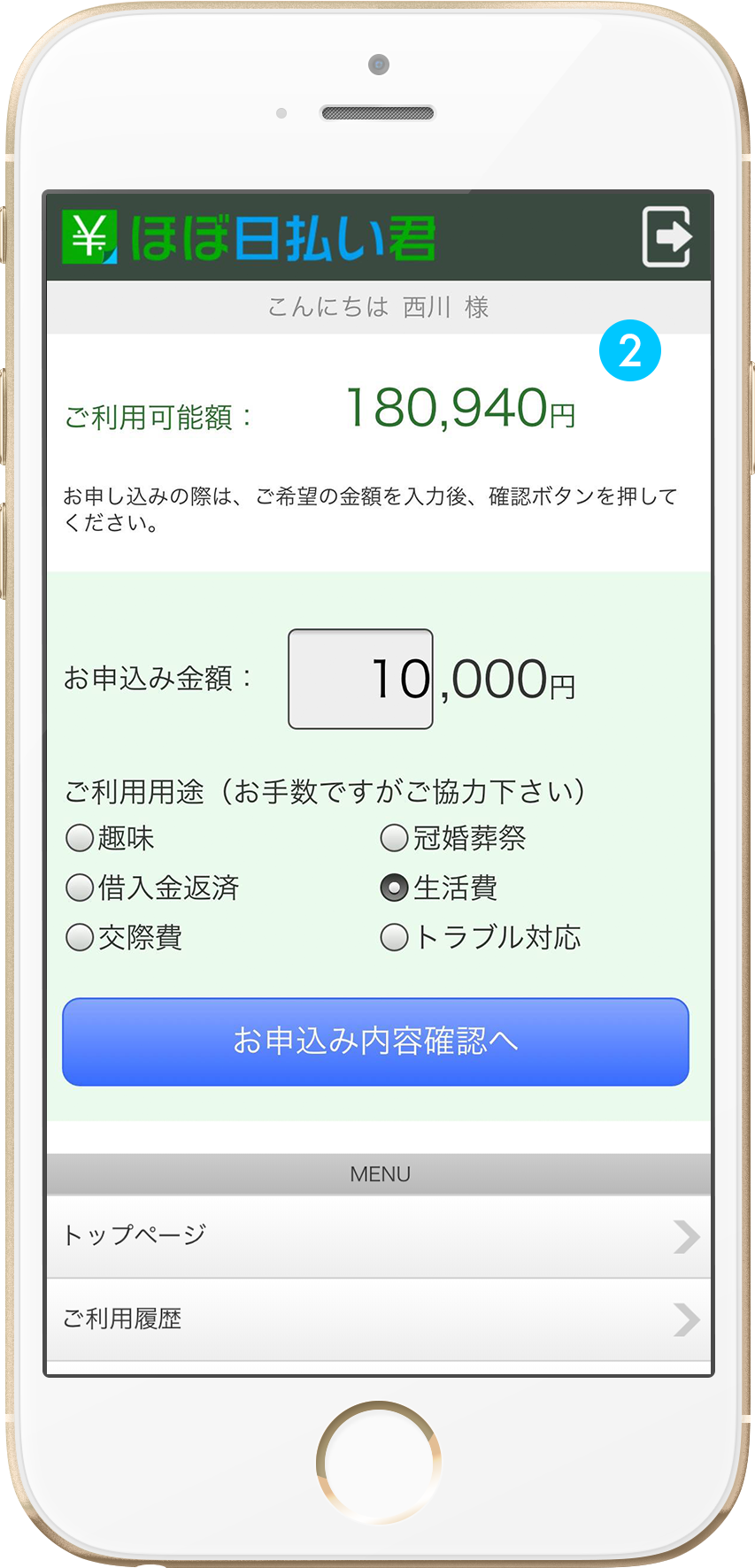
Task: Tap the blue number 2 notification badge
Action: [630, 350]
